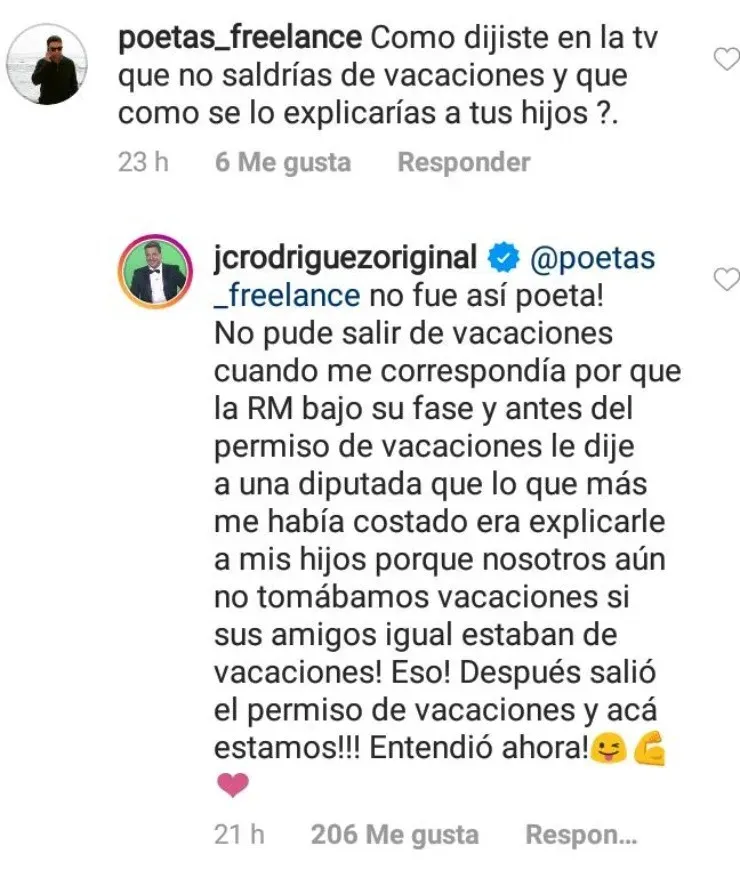Open the jcrodriguezoriginal username link

(x=346, y=257)
